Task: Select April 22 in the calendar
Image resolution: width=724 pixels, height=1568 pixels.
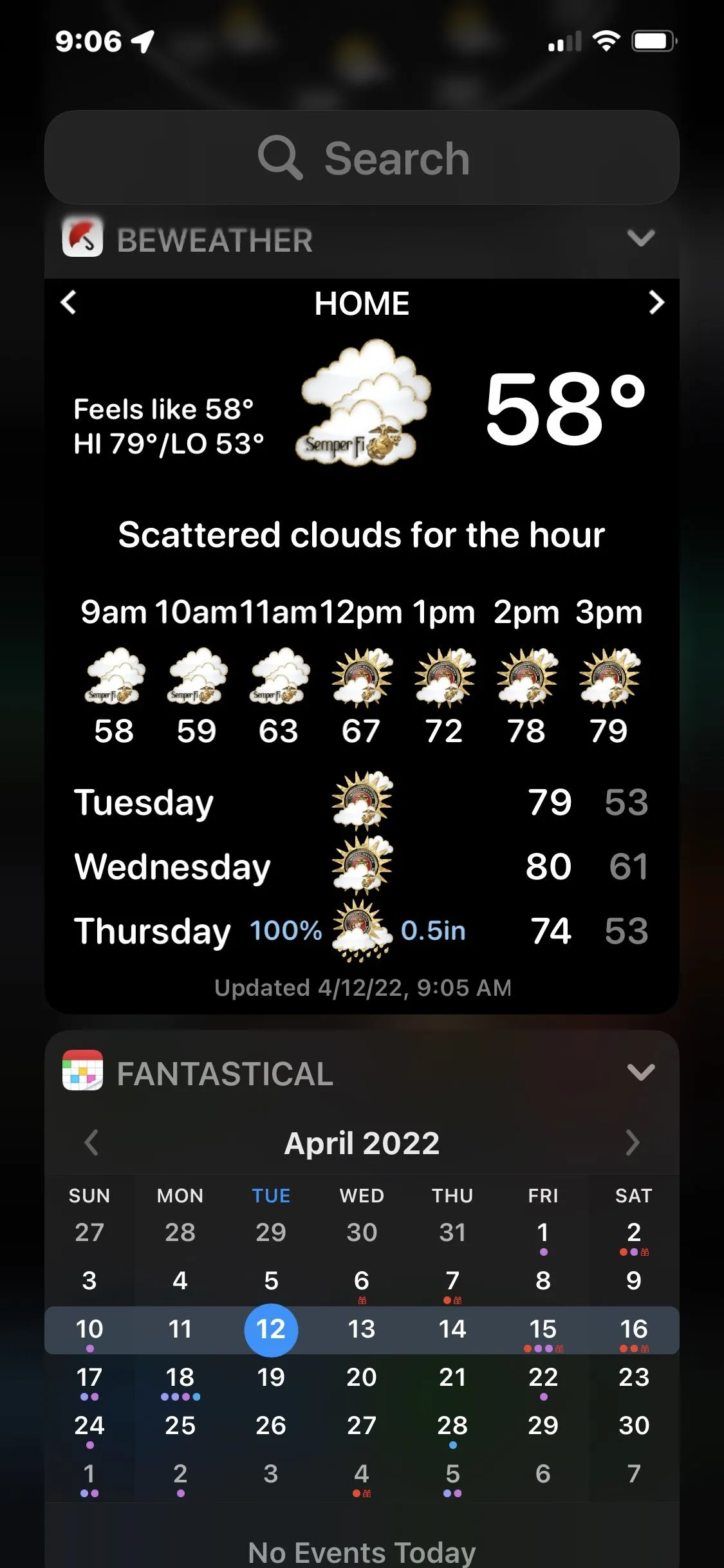Action: (x=543, y=1377)
